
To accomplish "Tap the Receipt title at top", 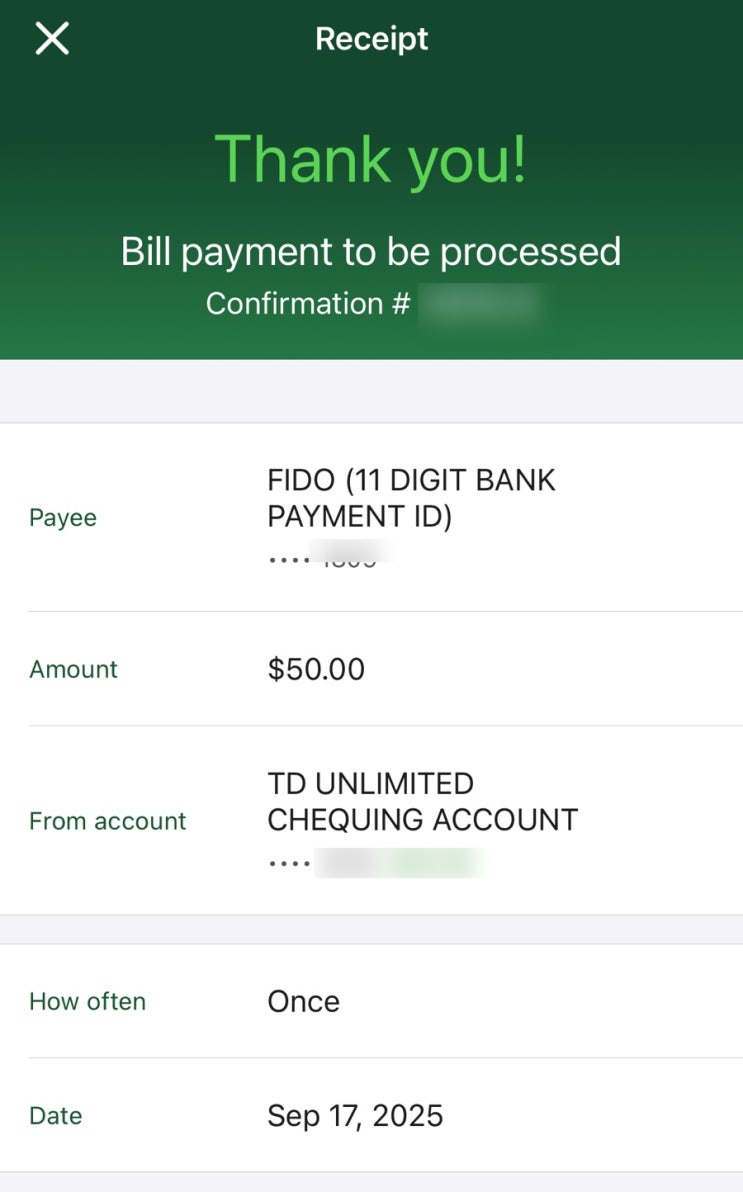I will pyautogui.click(x=371, y=38).
